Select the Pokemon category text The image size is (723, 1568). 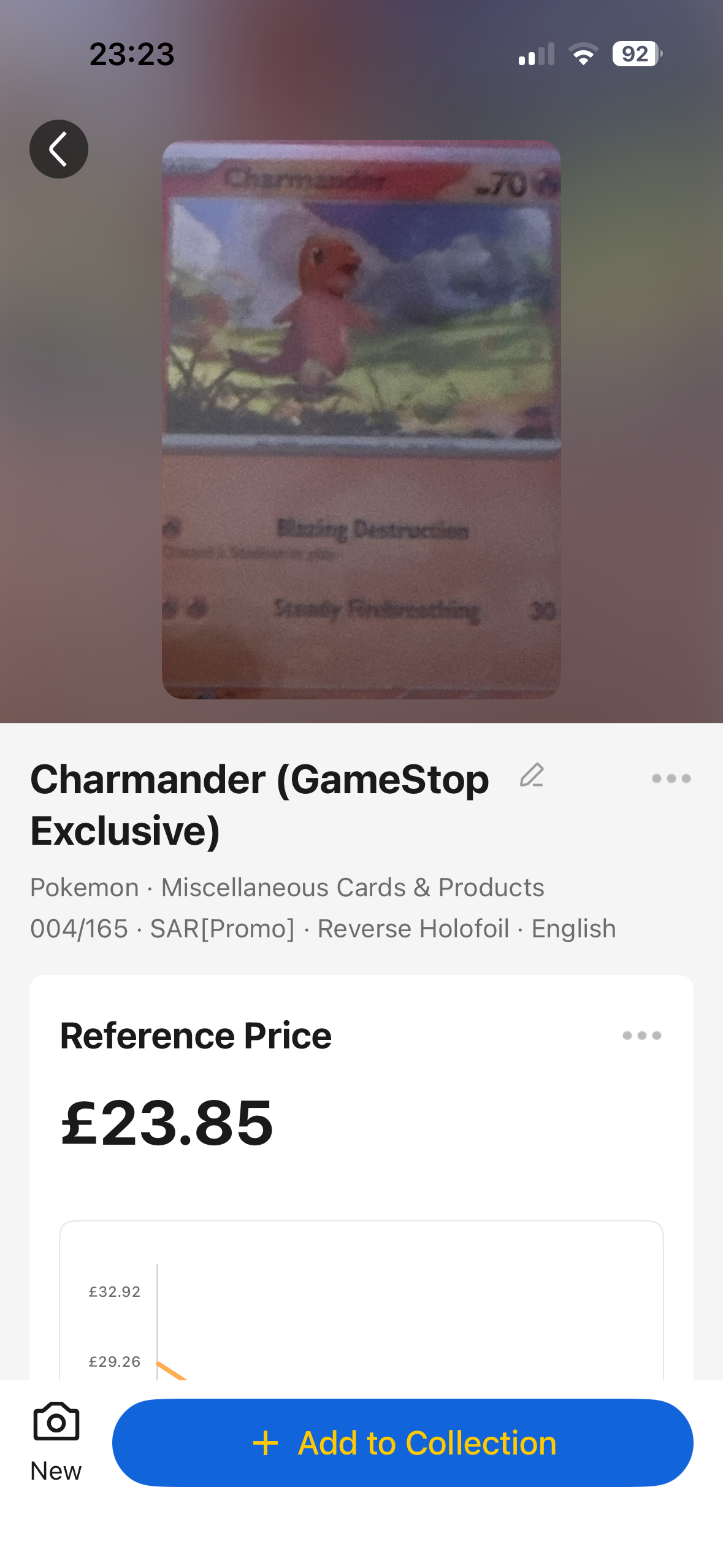tap(83, 887)
